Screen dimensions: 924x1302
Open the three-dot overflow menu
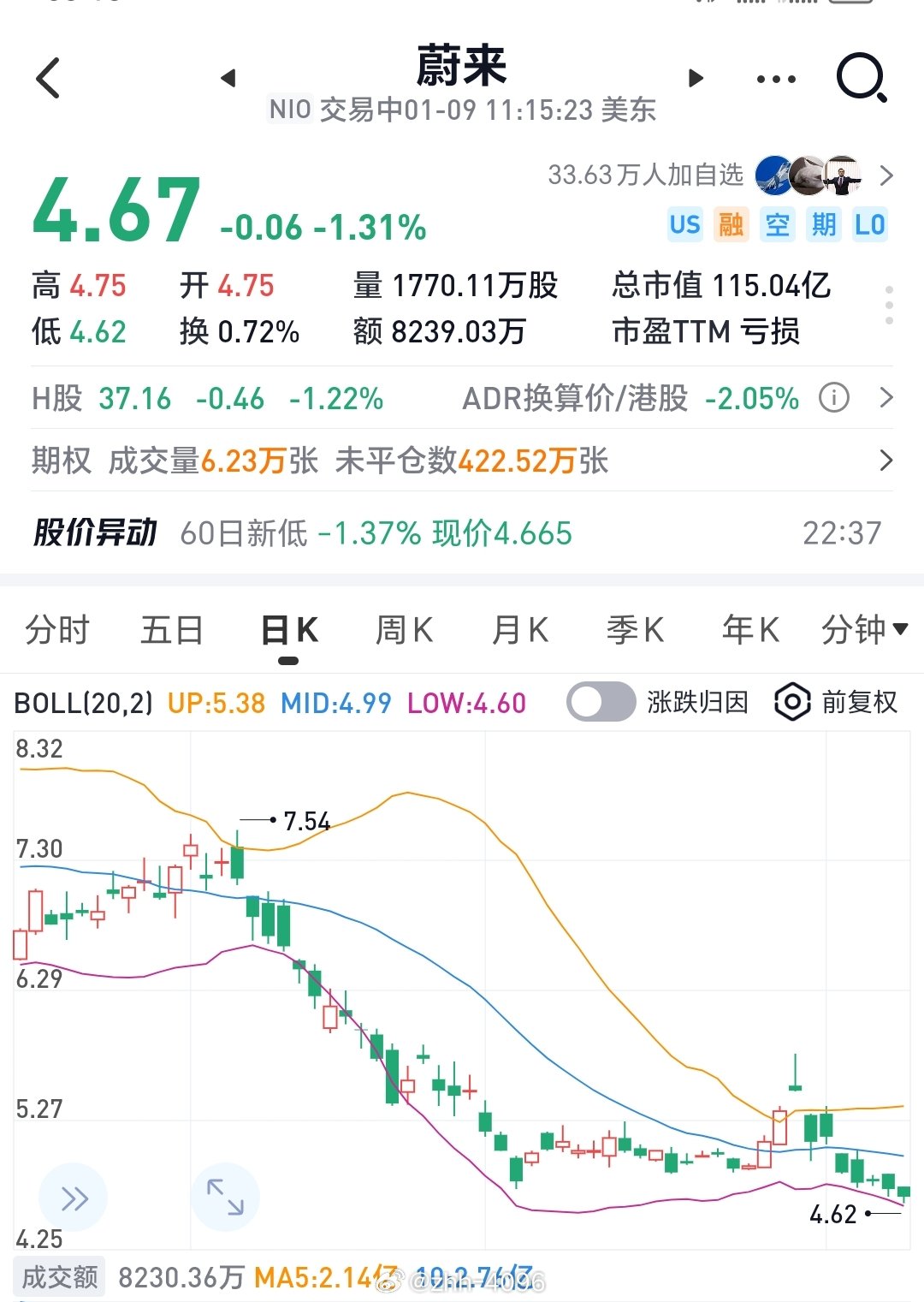(776, 79)
